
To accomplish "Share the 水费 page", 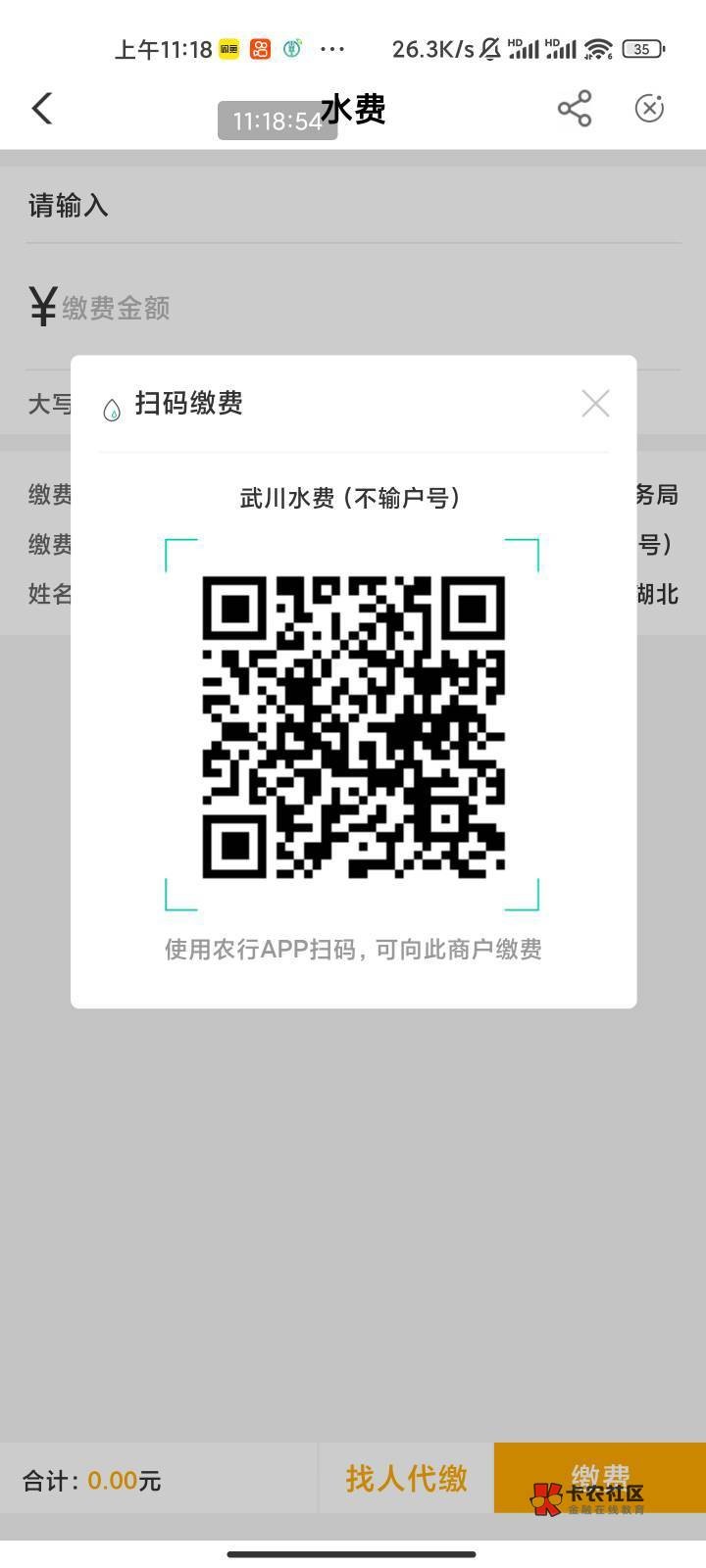I will pos(575,109).
